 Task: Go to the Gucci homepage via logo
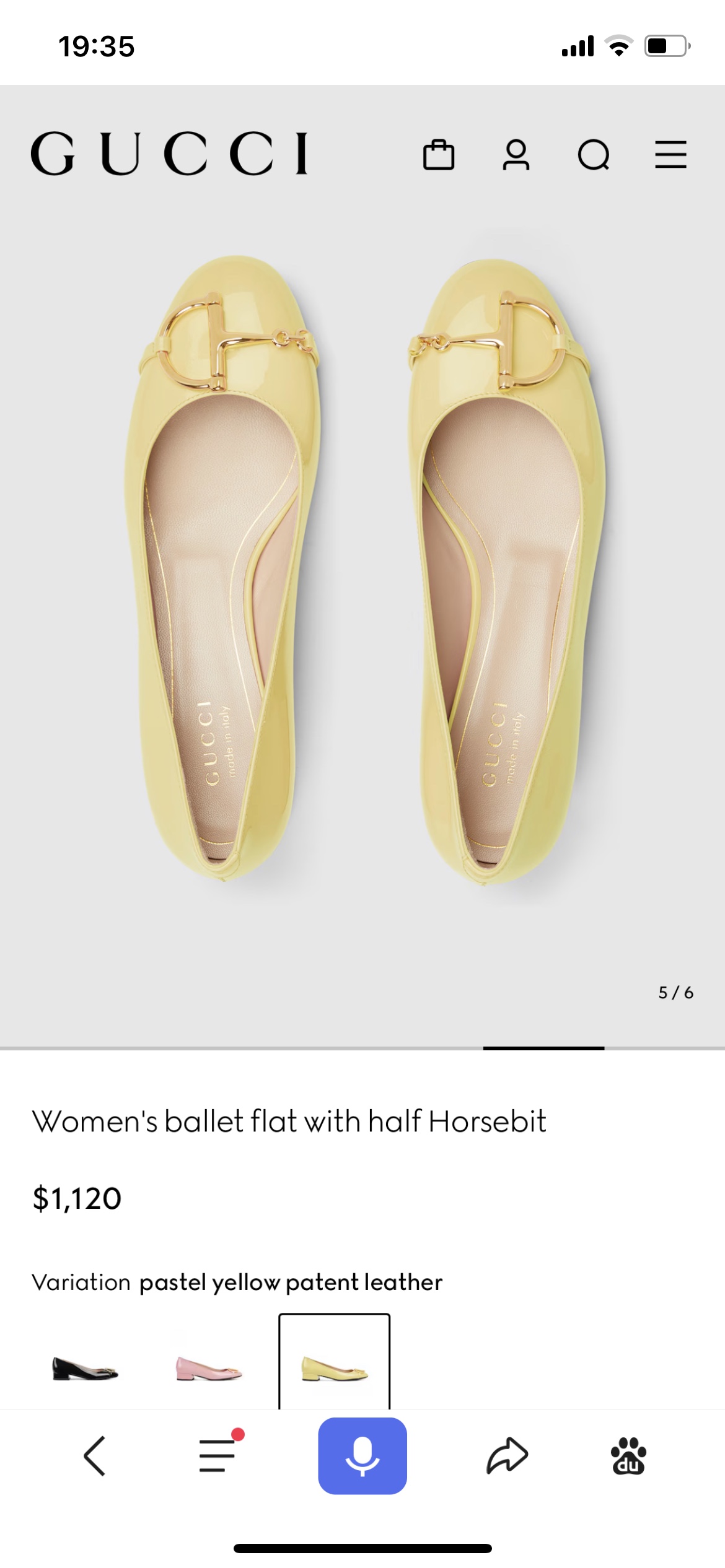coord(169,153)
